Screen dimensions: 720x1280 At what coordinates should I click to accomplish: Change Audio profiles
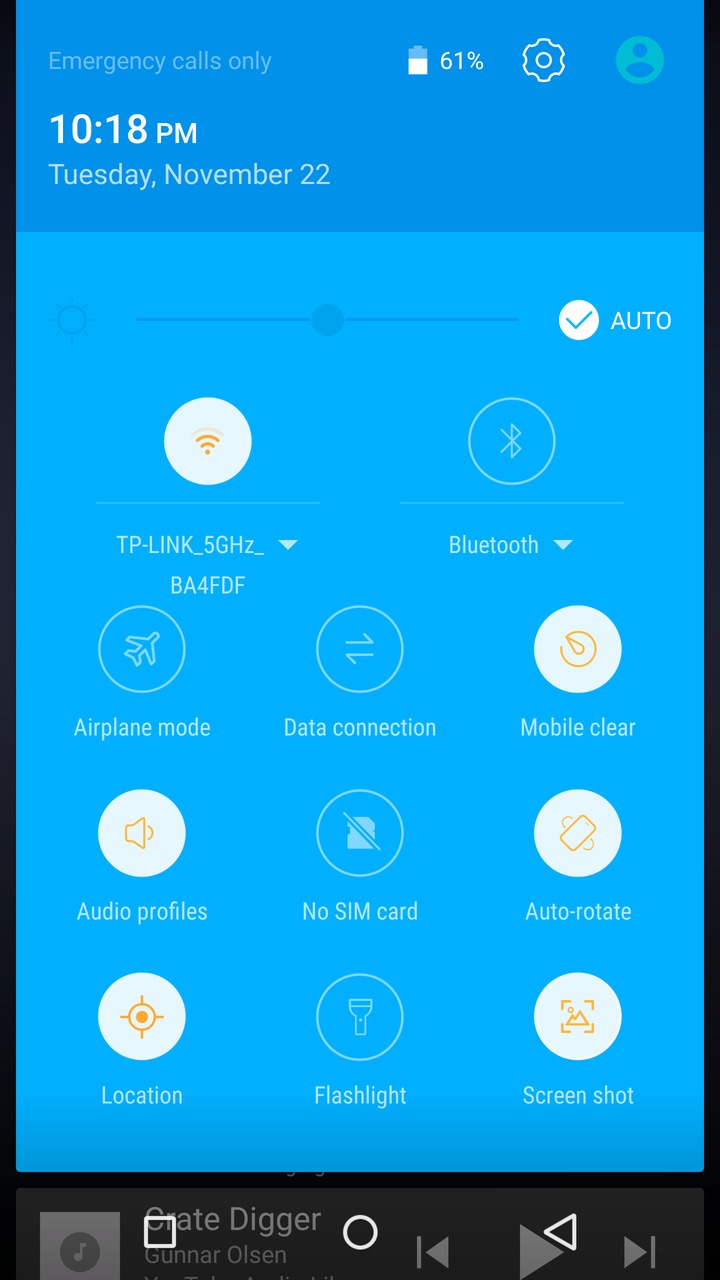142,833
